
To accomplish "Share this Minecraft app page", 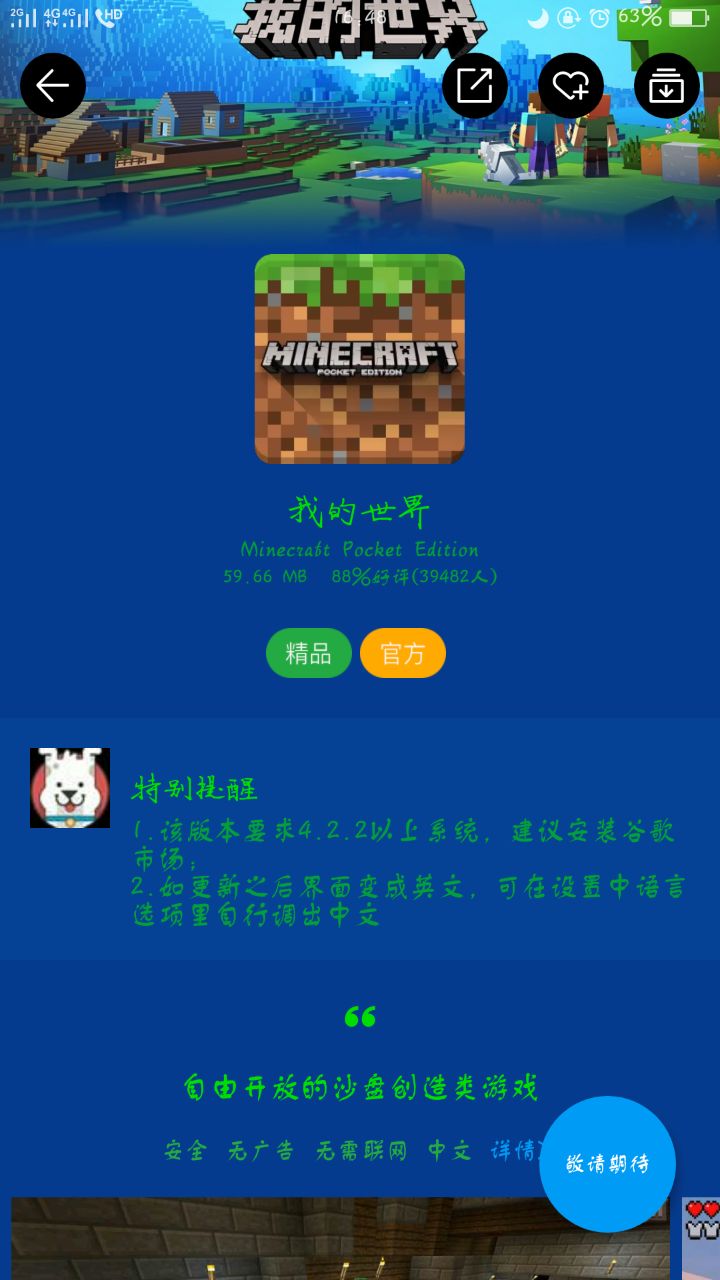I will pos(475,86).
